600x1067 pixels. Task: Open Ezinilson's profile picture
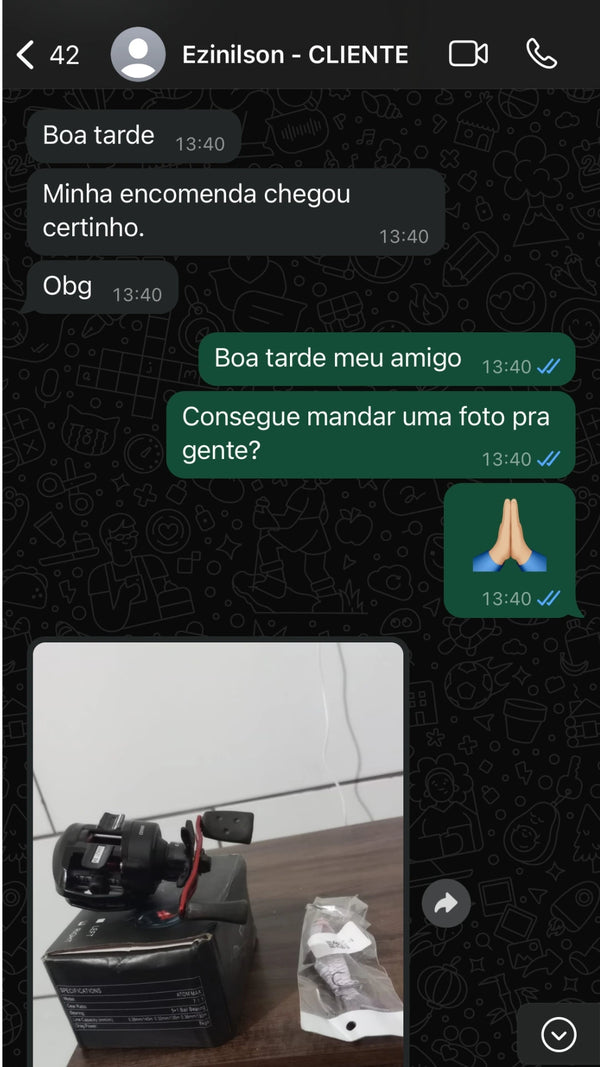(x=138, y=54)
